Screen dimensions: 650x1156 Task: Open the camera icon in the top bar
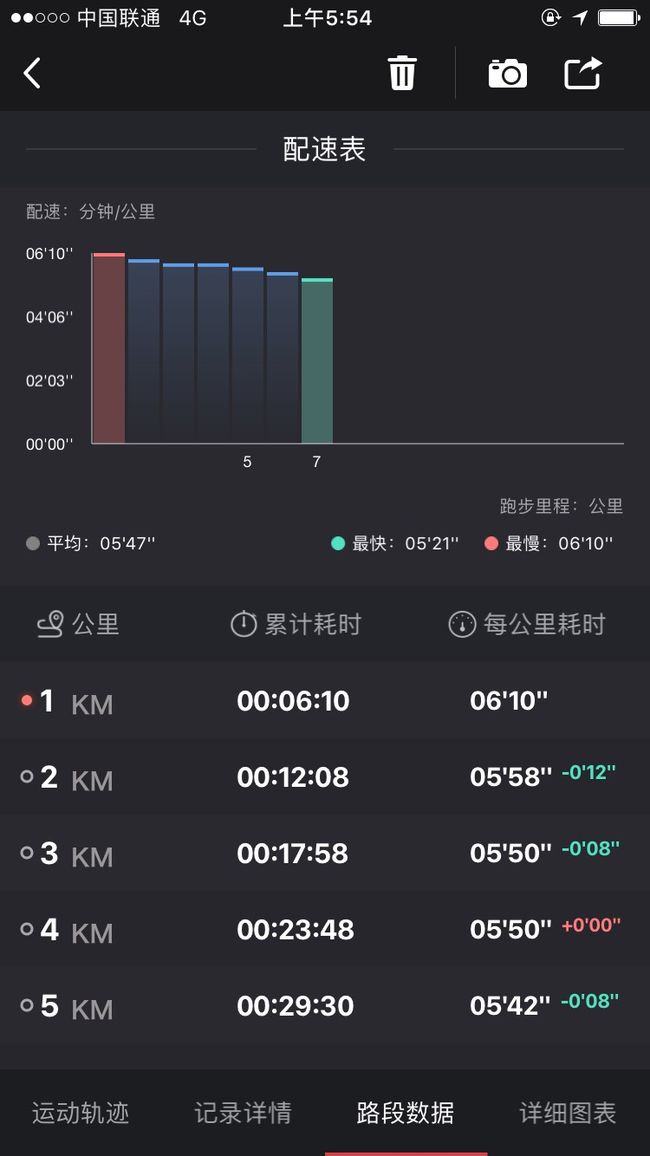(508, 73)
